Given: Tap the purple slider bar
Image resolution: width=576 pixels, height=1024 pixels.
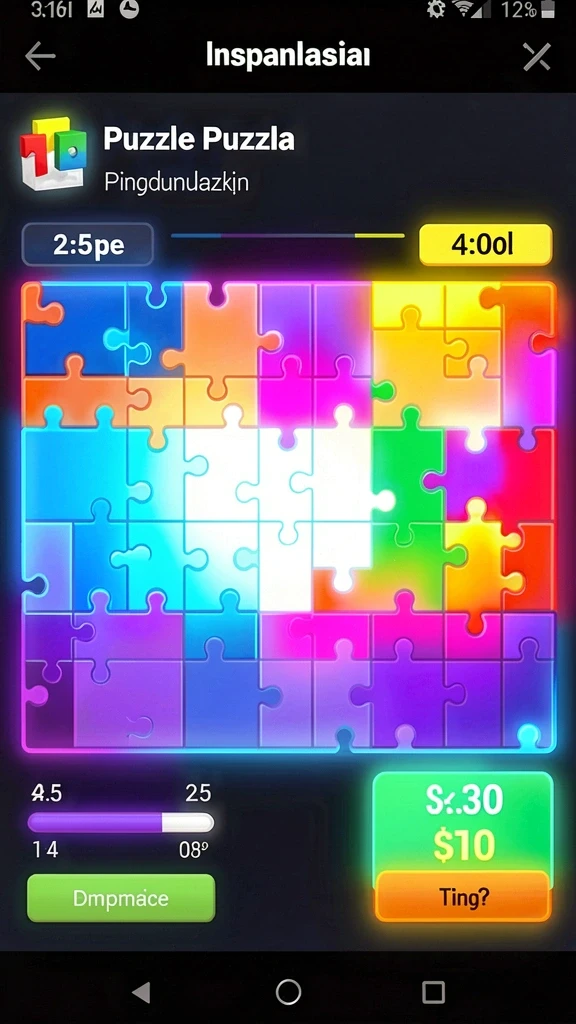Looking at the screenshot, I should pos(121,822).
